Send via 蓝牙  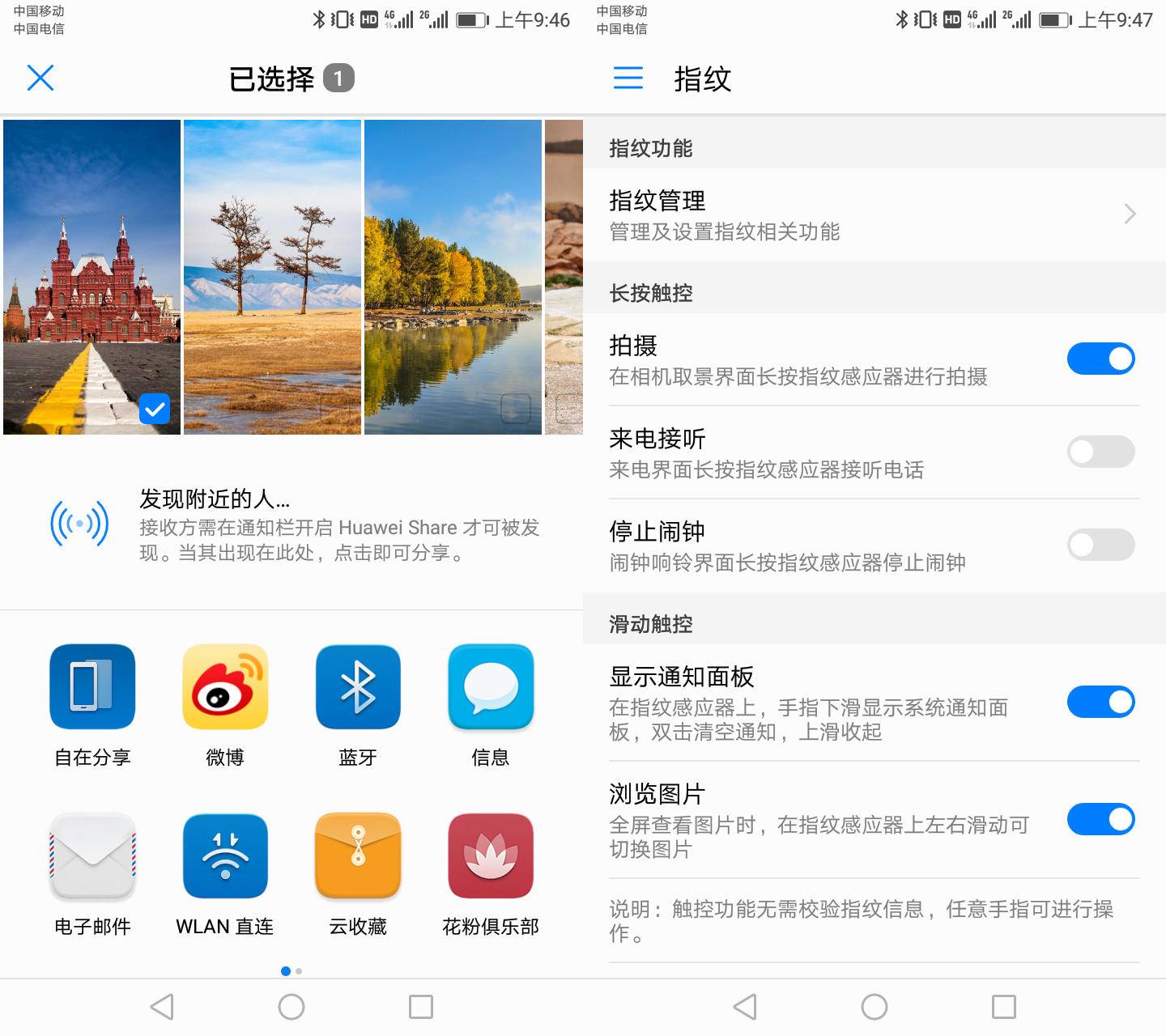pos(358,686)
